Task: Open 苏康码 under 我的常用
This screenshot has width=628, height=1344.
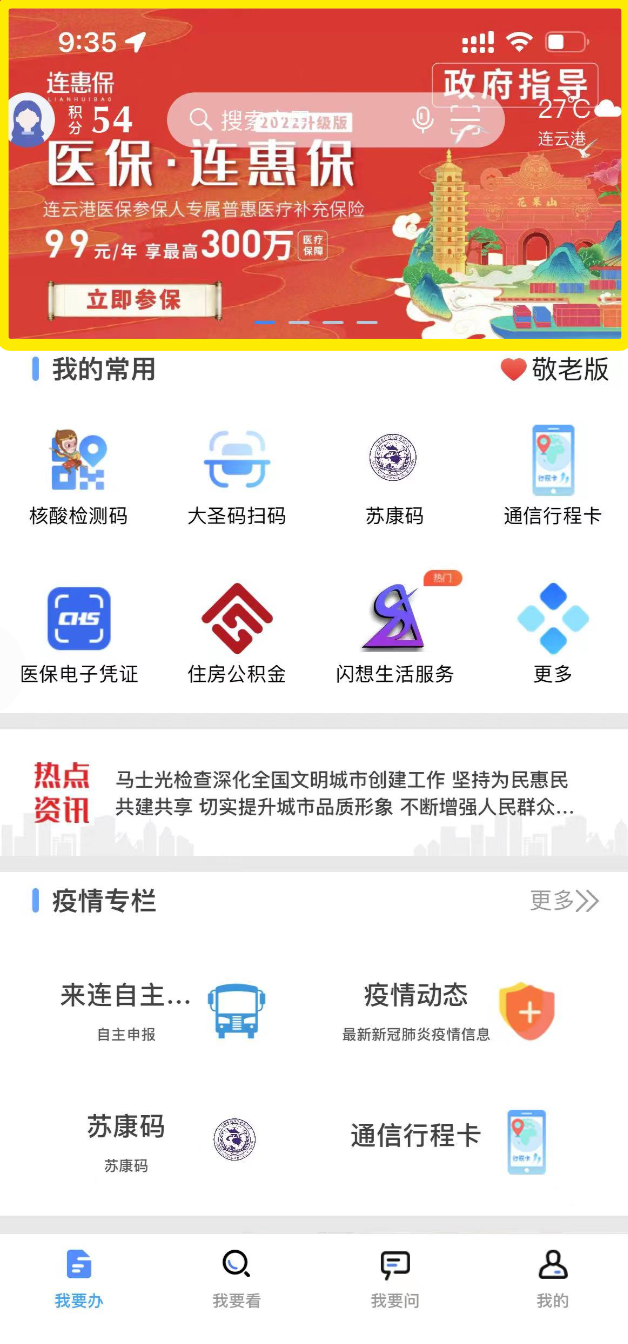Action: (394, 476)
